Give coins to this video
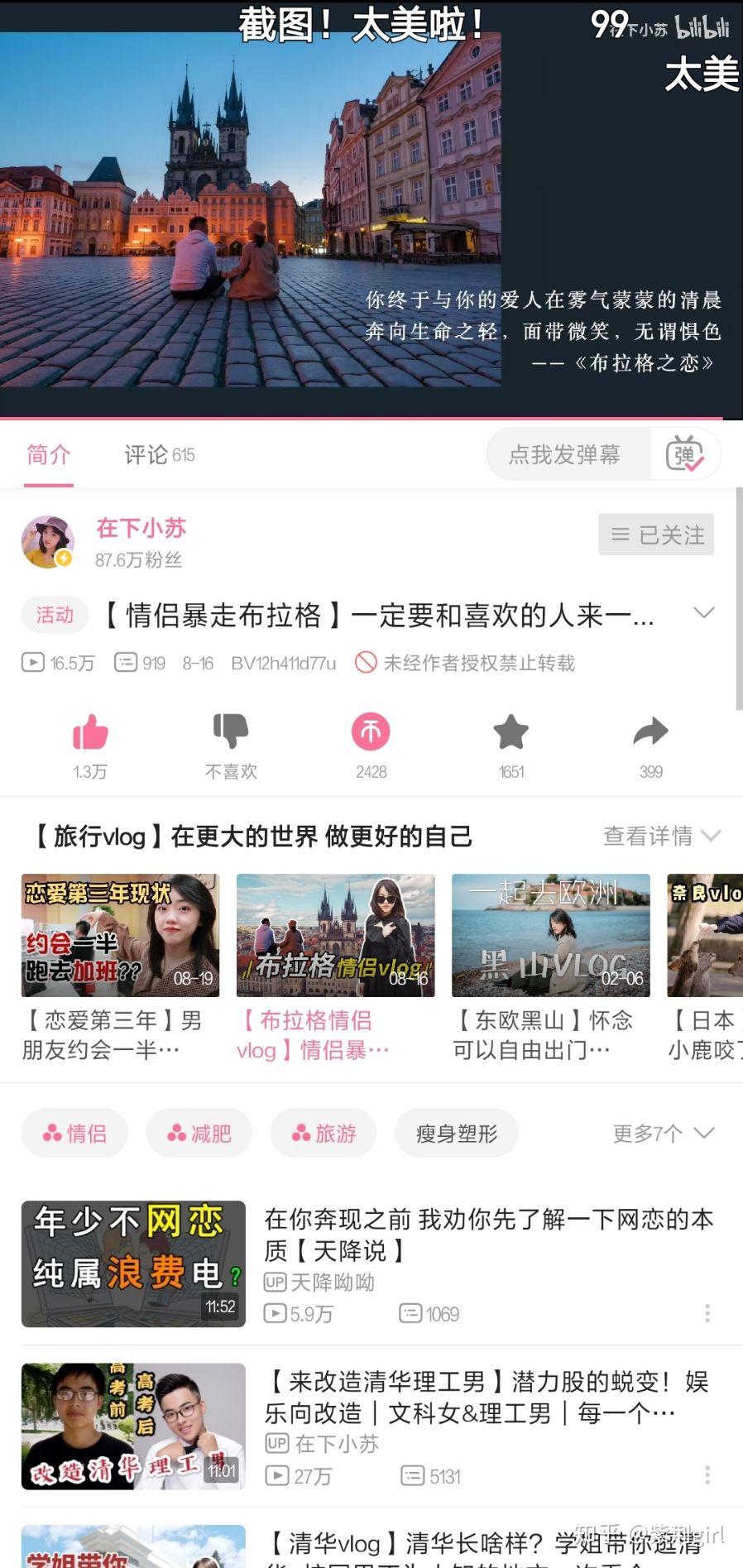This screenshot has height=1568, width=743. (371, 733)
